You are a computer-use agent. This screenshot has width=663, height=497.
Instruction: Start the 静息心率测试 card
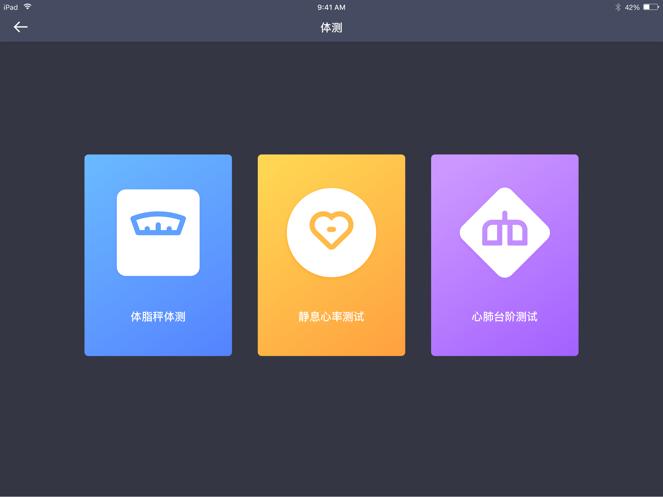pyautogui.click(x=331, y=255)
